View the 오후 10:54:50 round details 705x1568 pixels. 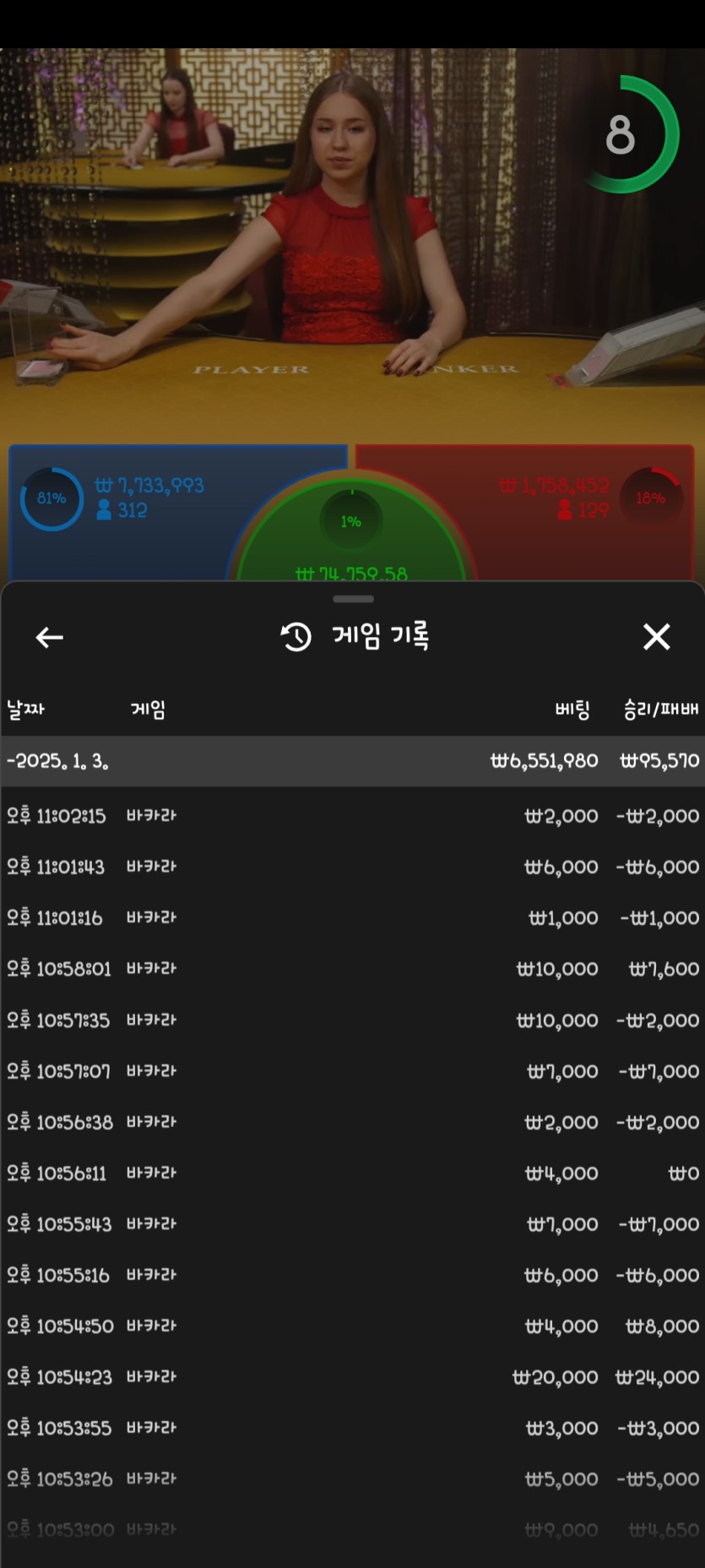pyautogui.click(x=352, y=1326)
